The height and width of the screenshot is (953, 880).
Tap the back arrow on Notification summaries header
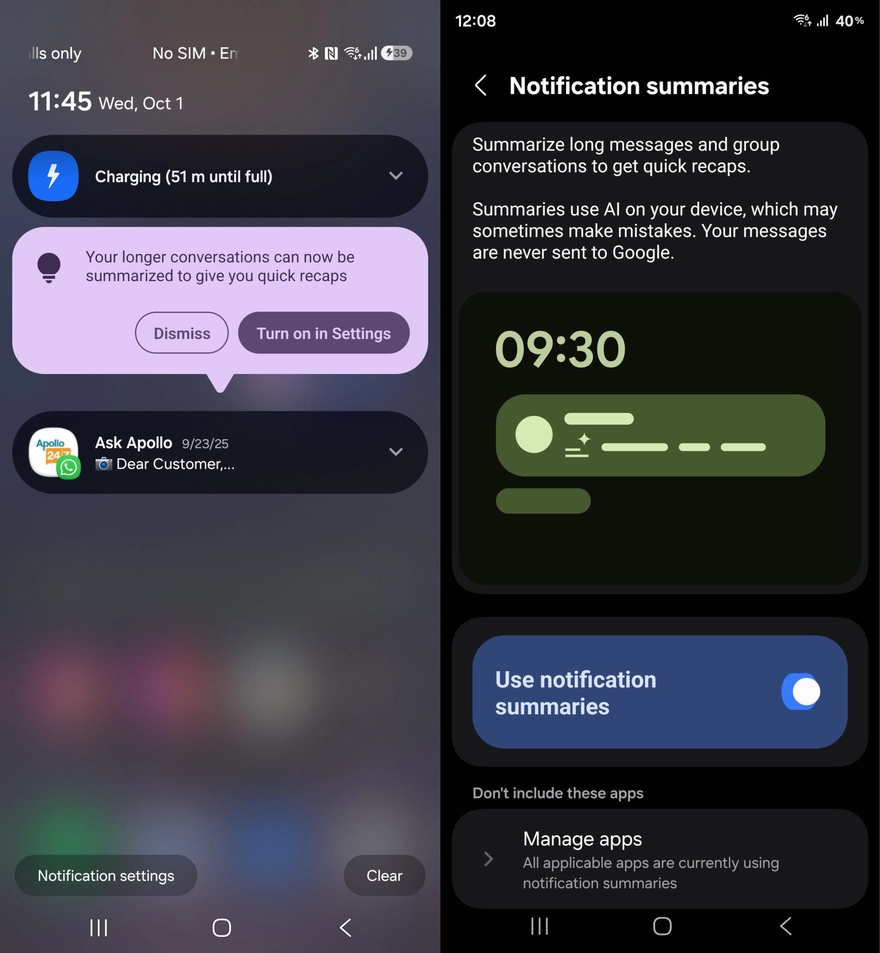(x=481, y=86)
